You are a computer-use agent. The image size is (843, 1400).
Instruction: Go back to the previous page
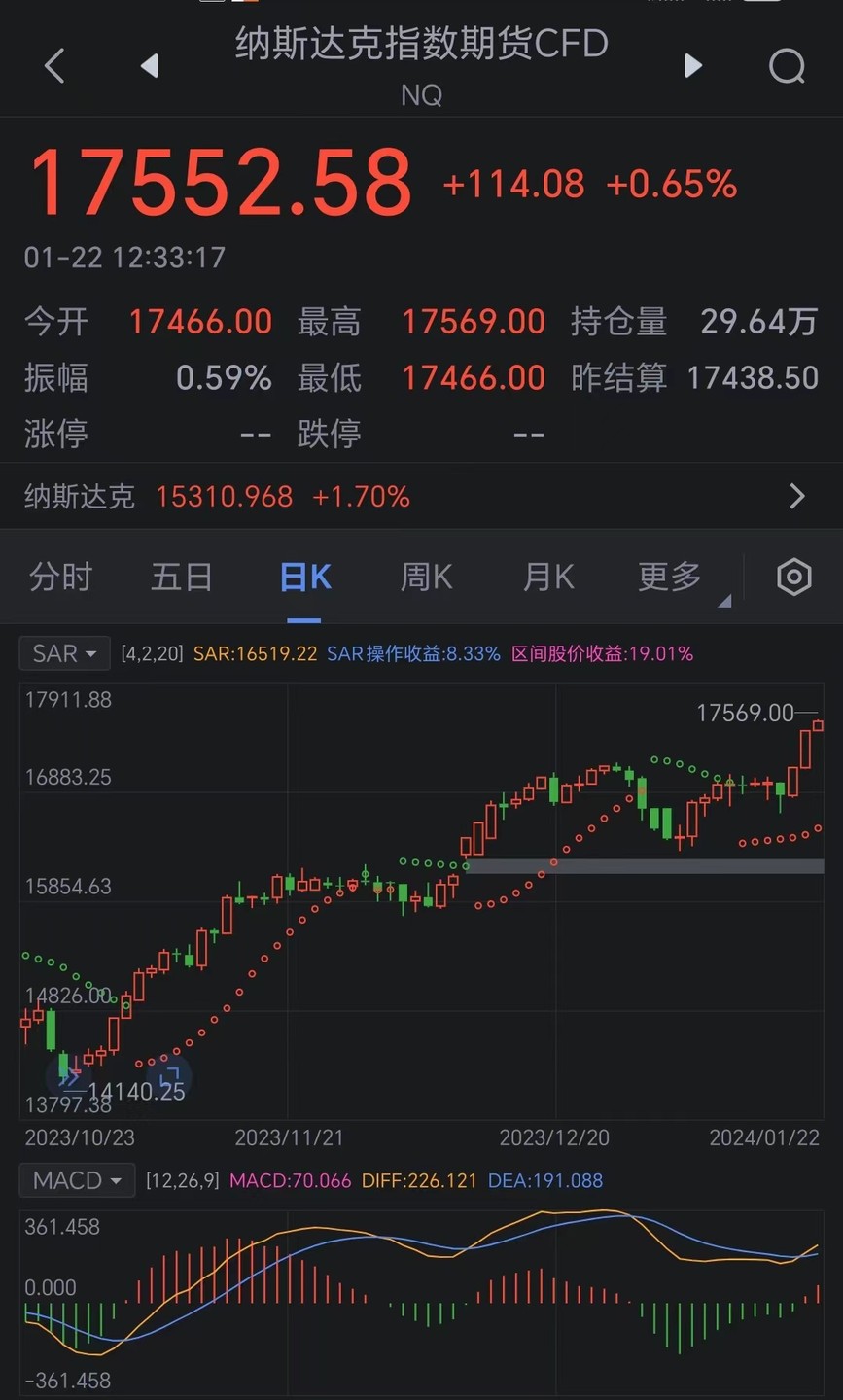[55, 66]
